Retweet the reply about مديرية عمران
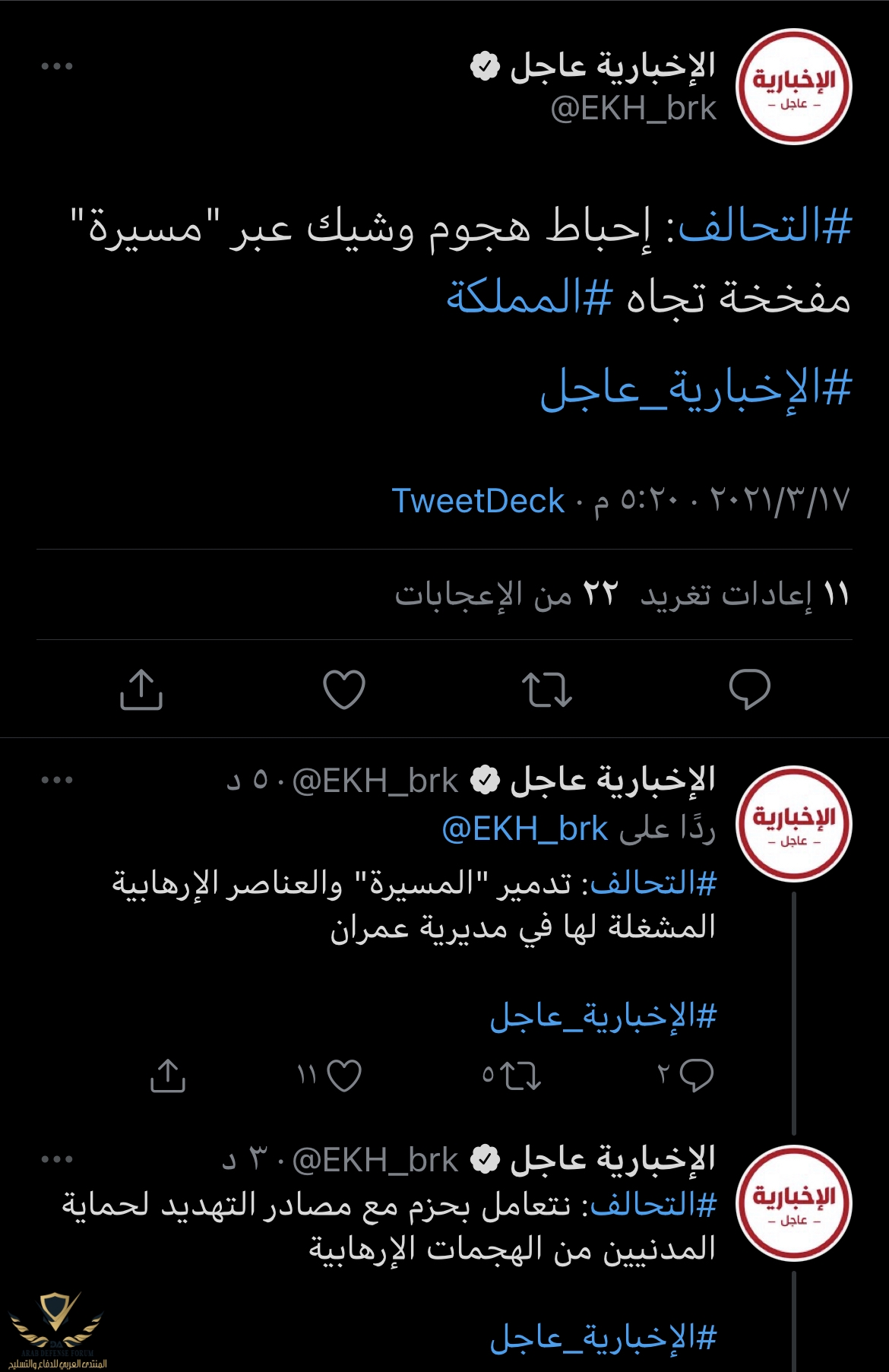Screen dimensions: 889x1372 pyautogui.click(x=521, y=1076)
